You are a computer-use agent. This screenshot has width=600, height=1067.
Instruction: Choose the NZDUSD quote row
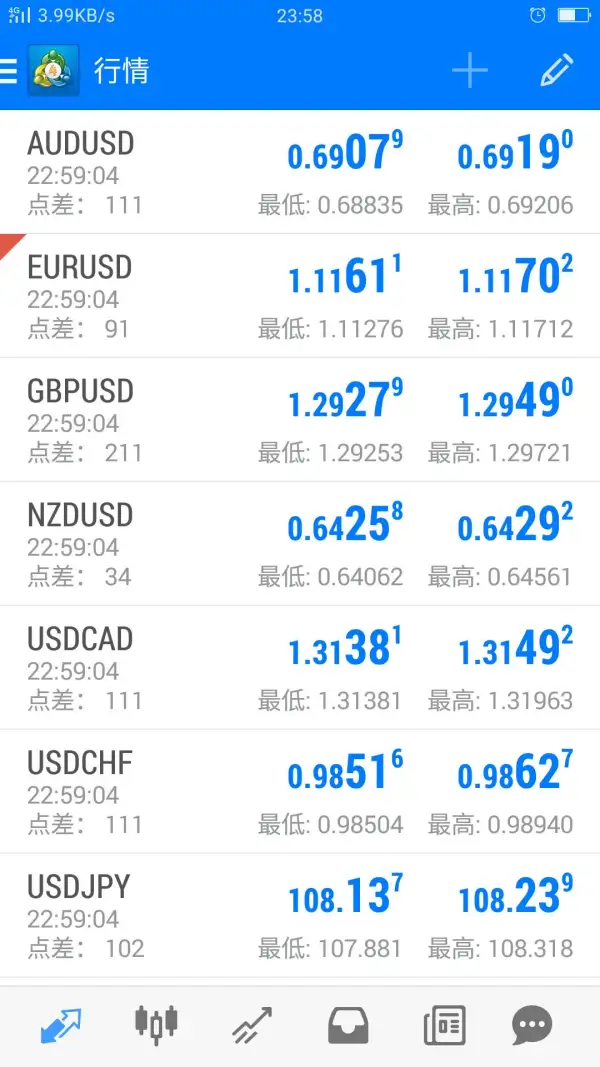(x=300, y=545)
